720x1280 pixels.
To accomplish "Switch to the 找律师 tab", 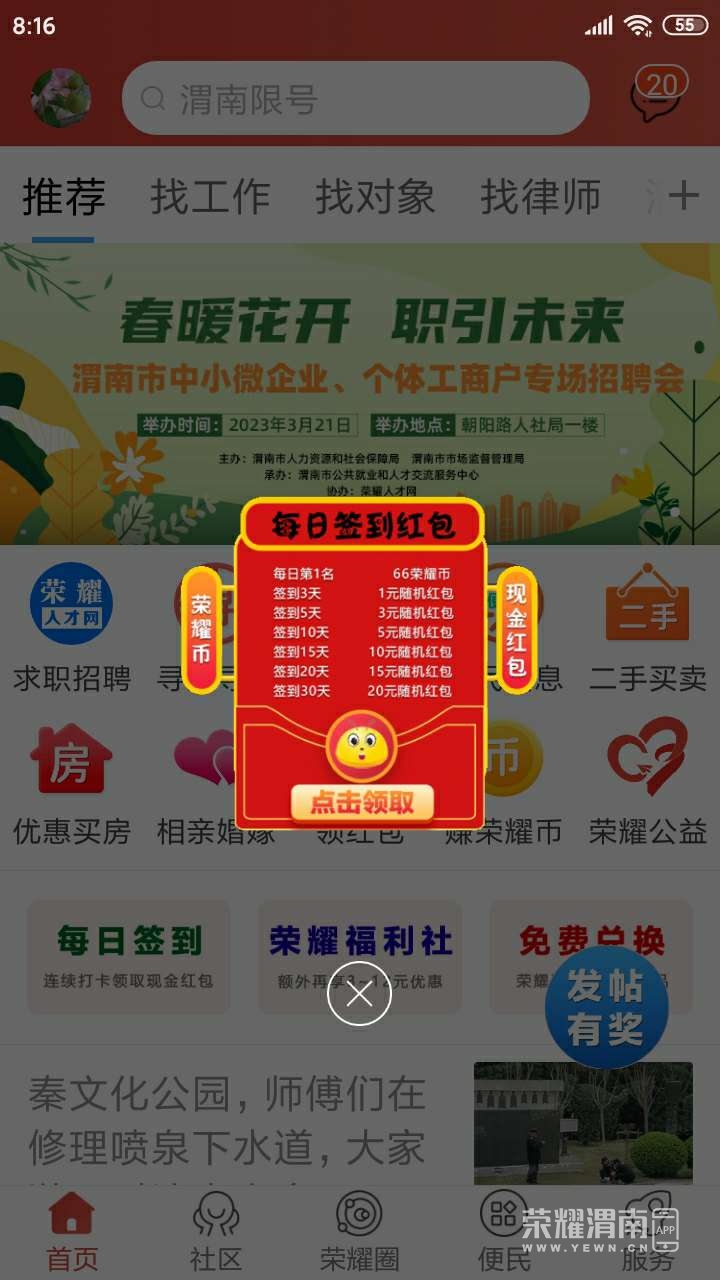I will (540, 197).
